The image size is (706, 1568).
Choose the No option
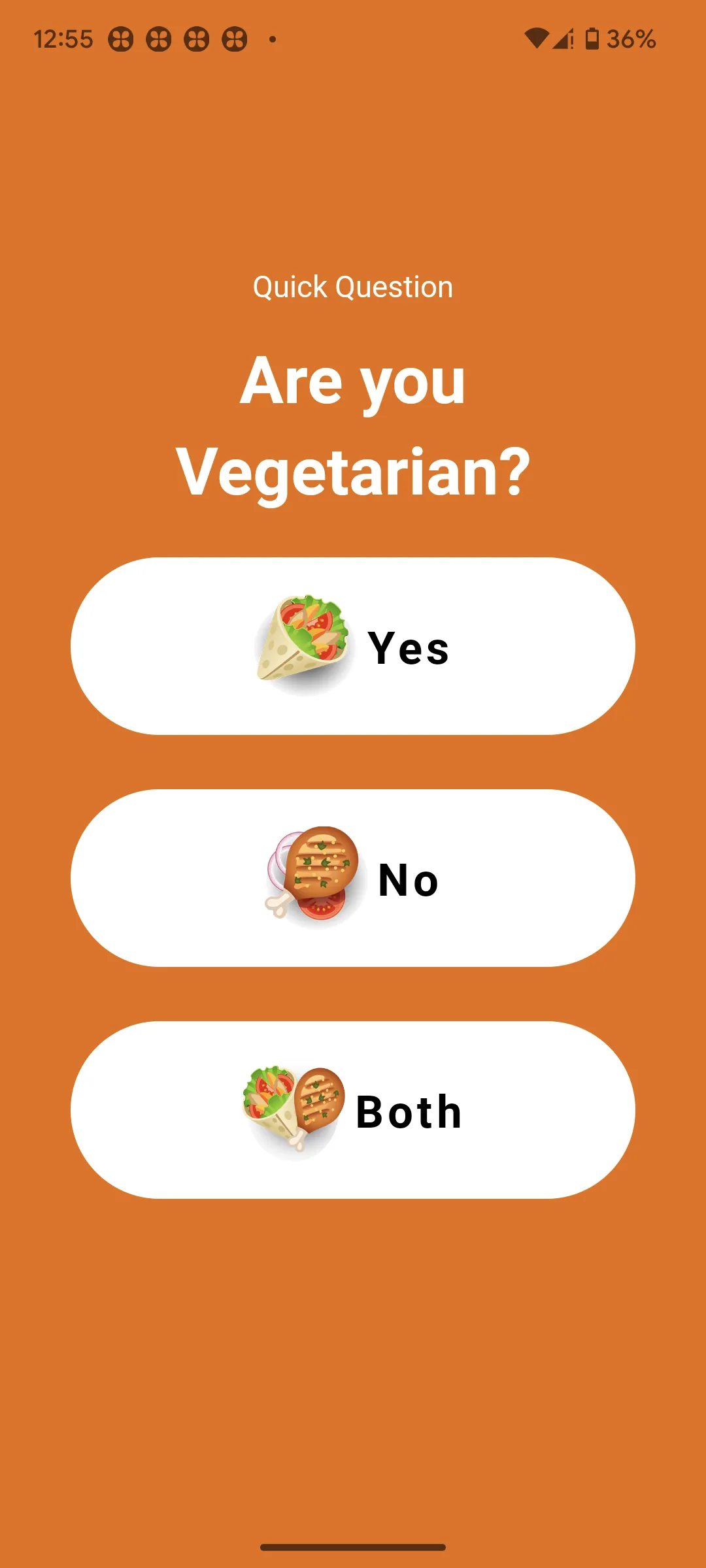pyautogui.click(x=353, y=878)
